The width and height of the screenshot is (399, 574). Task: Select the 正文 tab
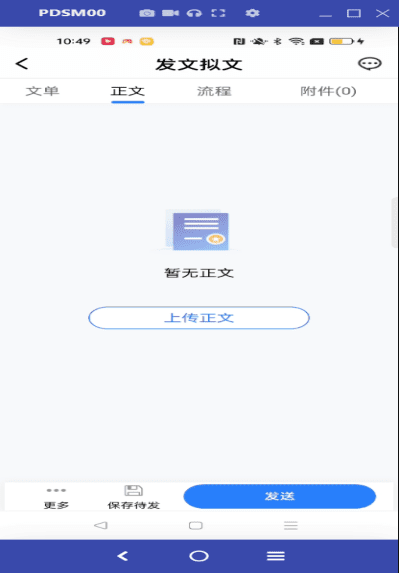128,91
